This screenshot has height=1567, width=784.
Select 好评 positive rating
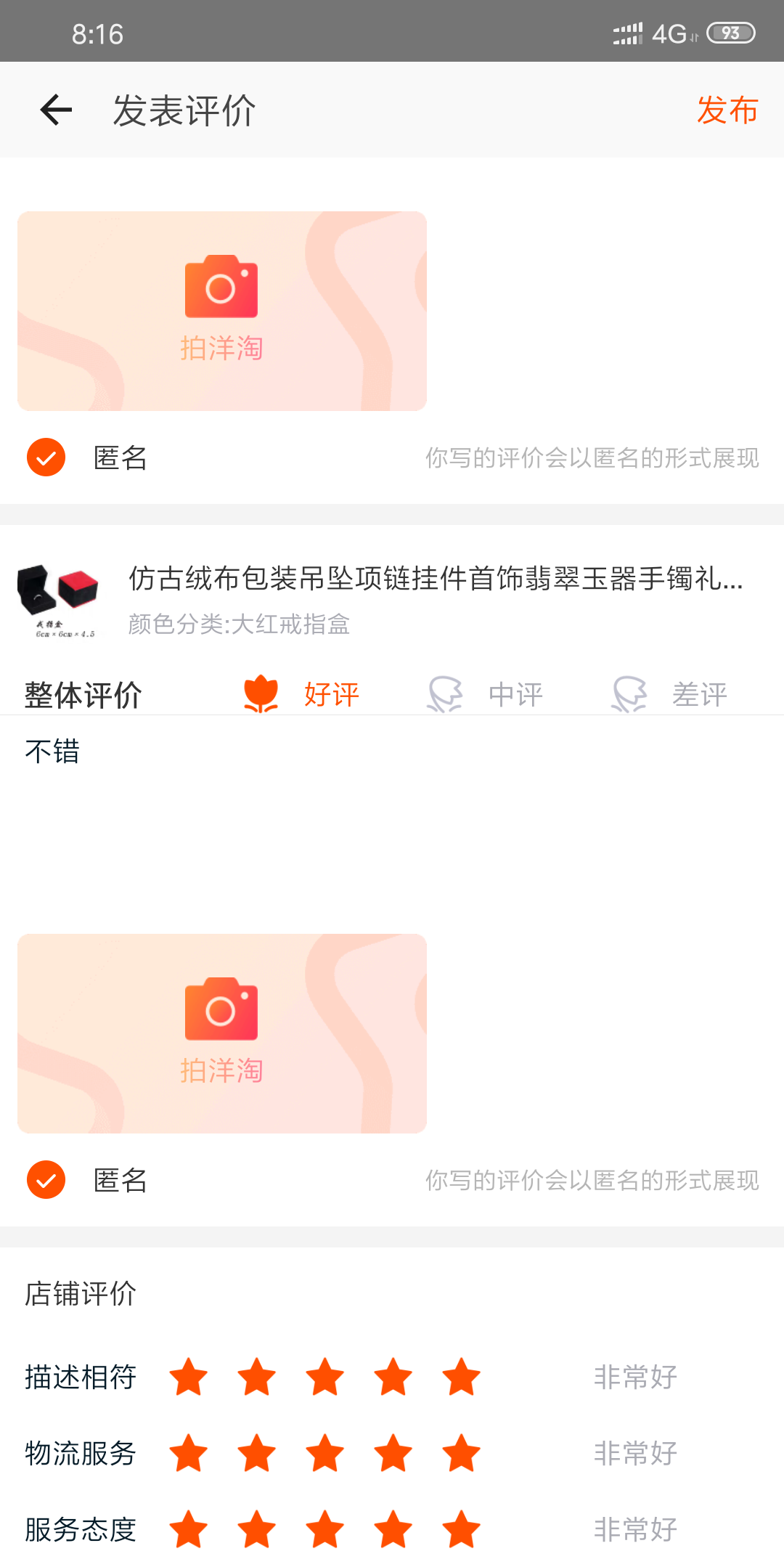(302, 694)
